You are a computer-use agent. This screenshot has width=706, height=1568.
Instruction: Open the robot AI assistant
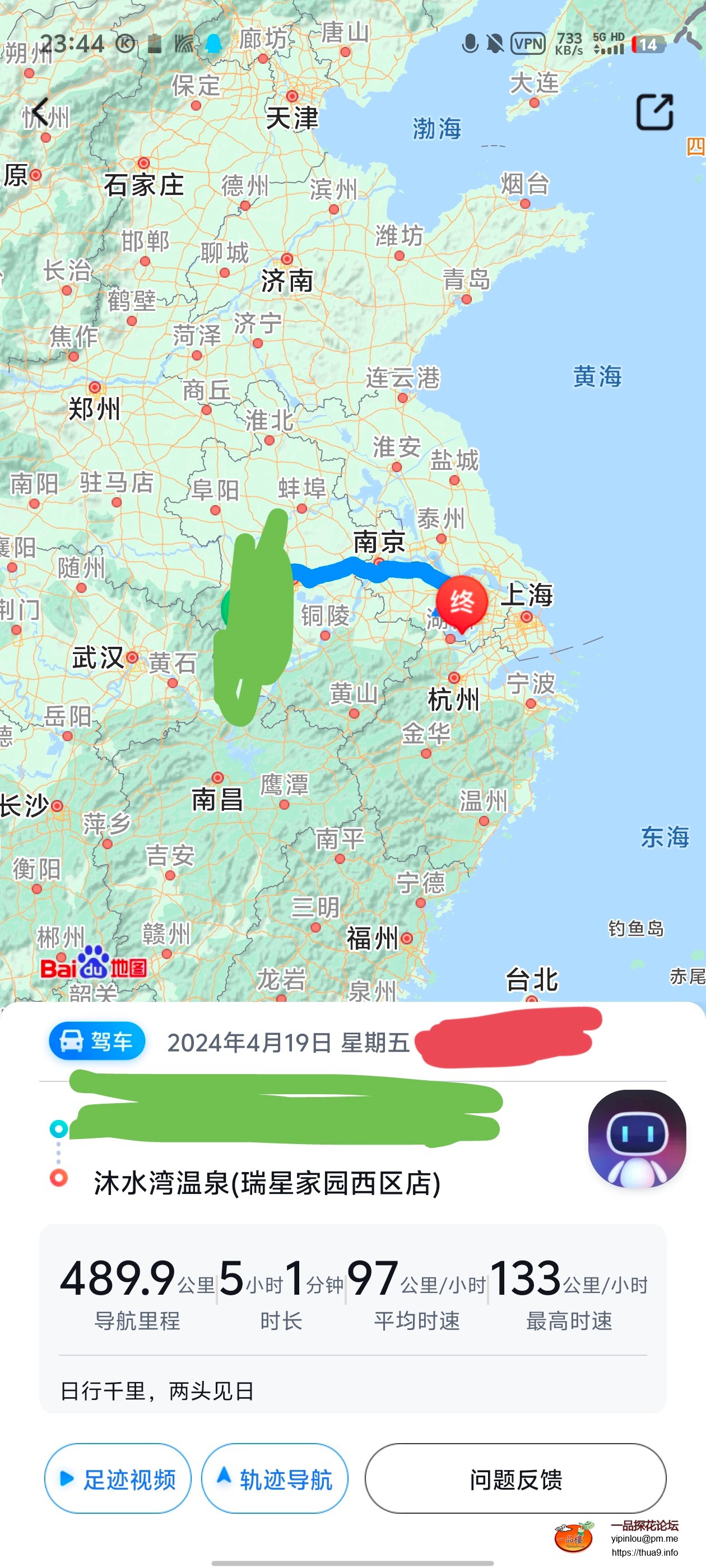(x=637, y=1139)
